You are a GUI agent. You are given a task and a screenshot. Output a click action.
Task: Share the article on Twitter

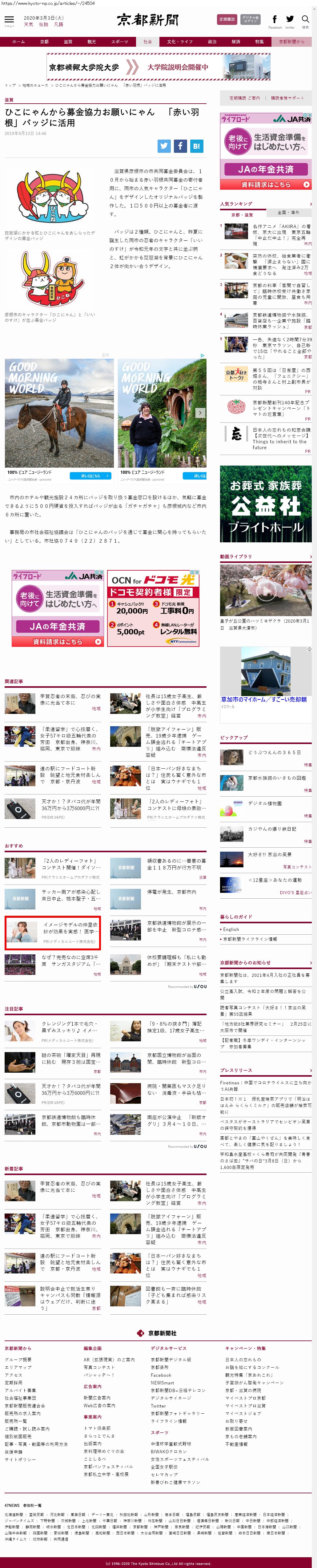[x=164, y=146]
